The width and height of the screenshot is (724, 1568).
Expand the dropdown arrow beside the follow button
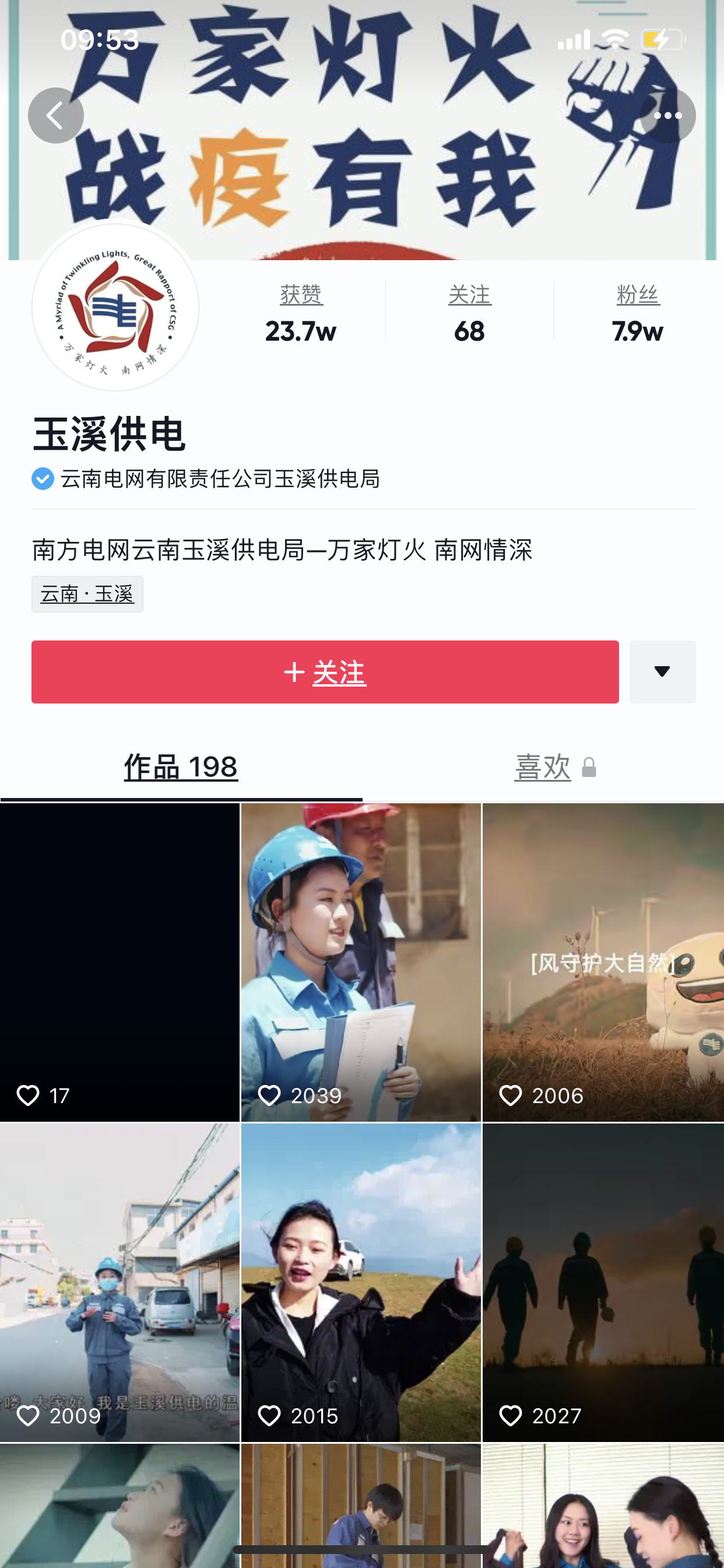coord(662,672)
